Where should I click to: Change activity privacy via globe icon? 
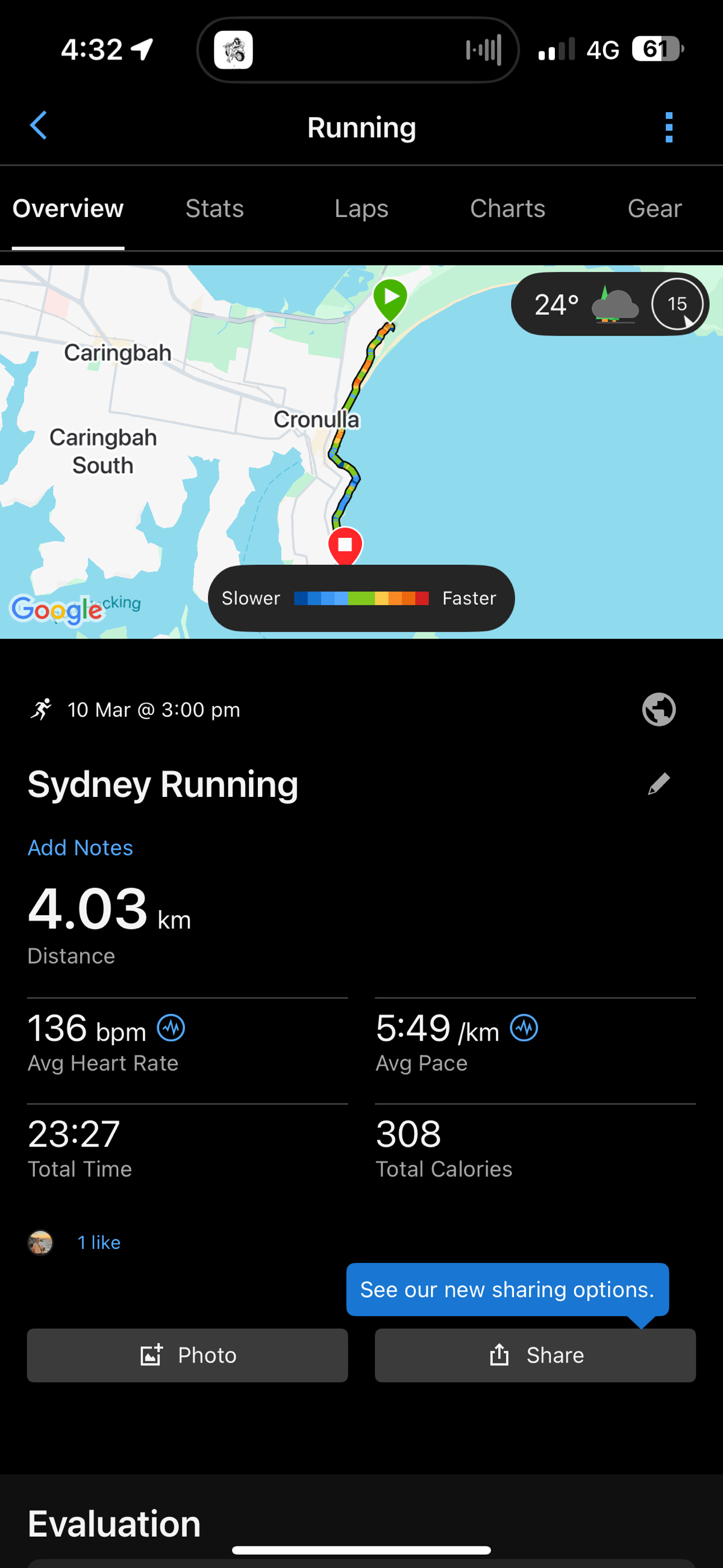[x=659, y=710]
